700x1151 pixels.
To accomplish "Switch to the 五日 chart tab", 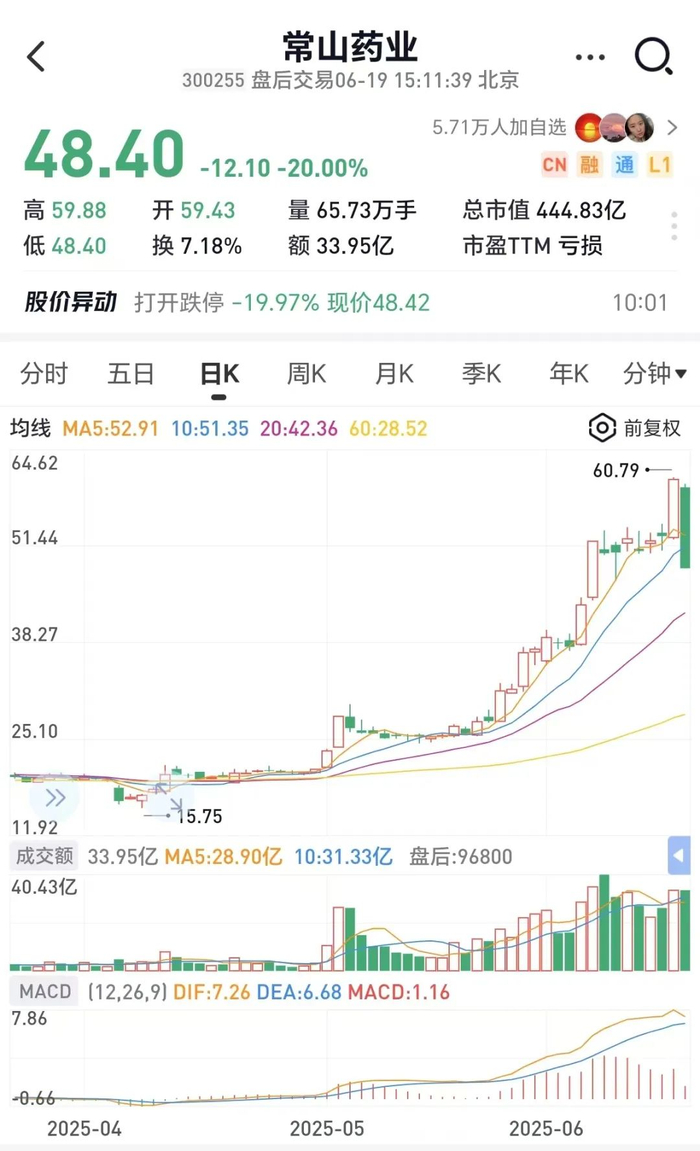I will tap(131, 374).
